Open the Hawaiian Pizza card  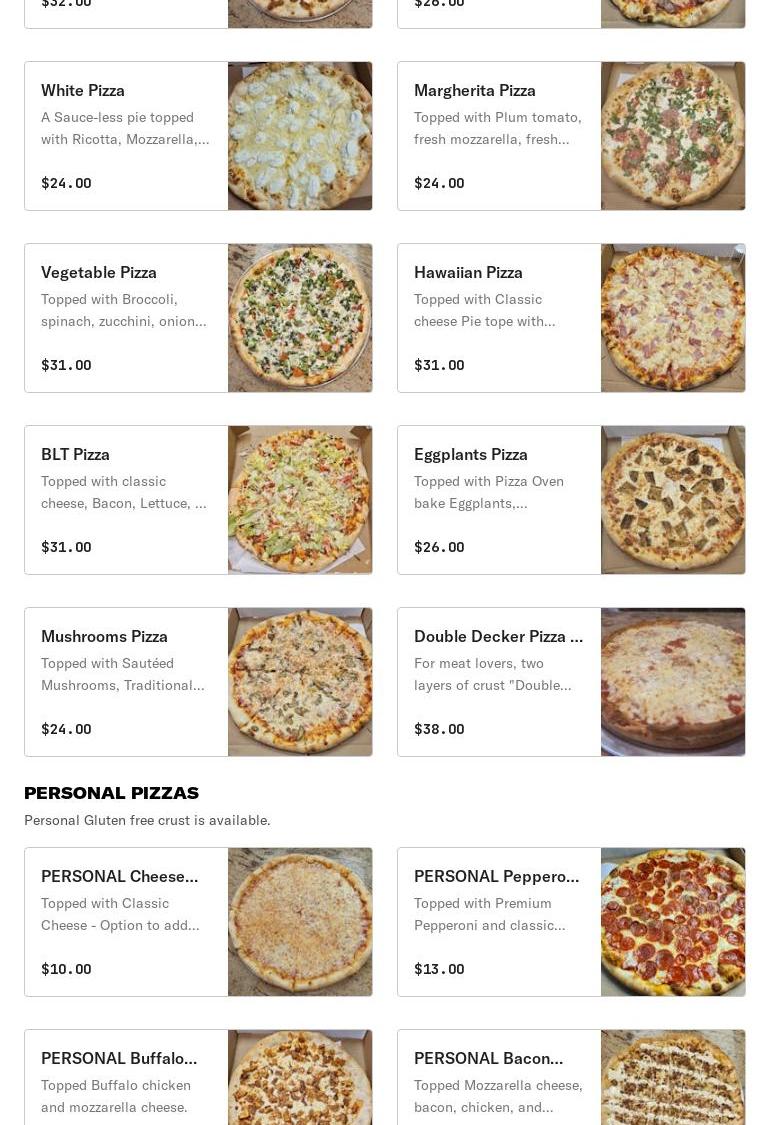[571, 318]
